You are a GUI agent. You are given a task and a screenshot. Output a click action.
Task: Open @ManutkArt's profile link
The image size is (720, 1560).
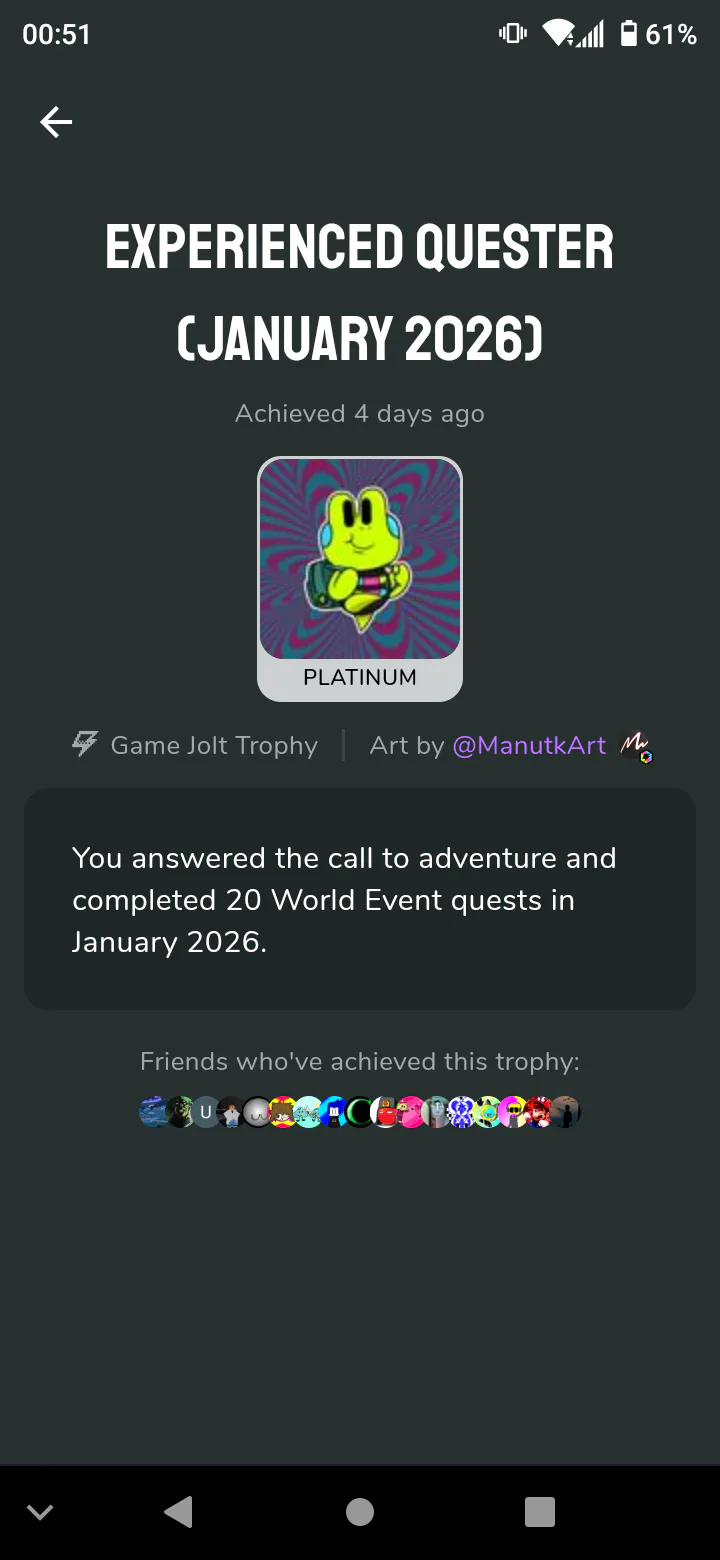point(529,746)
